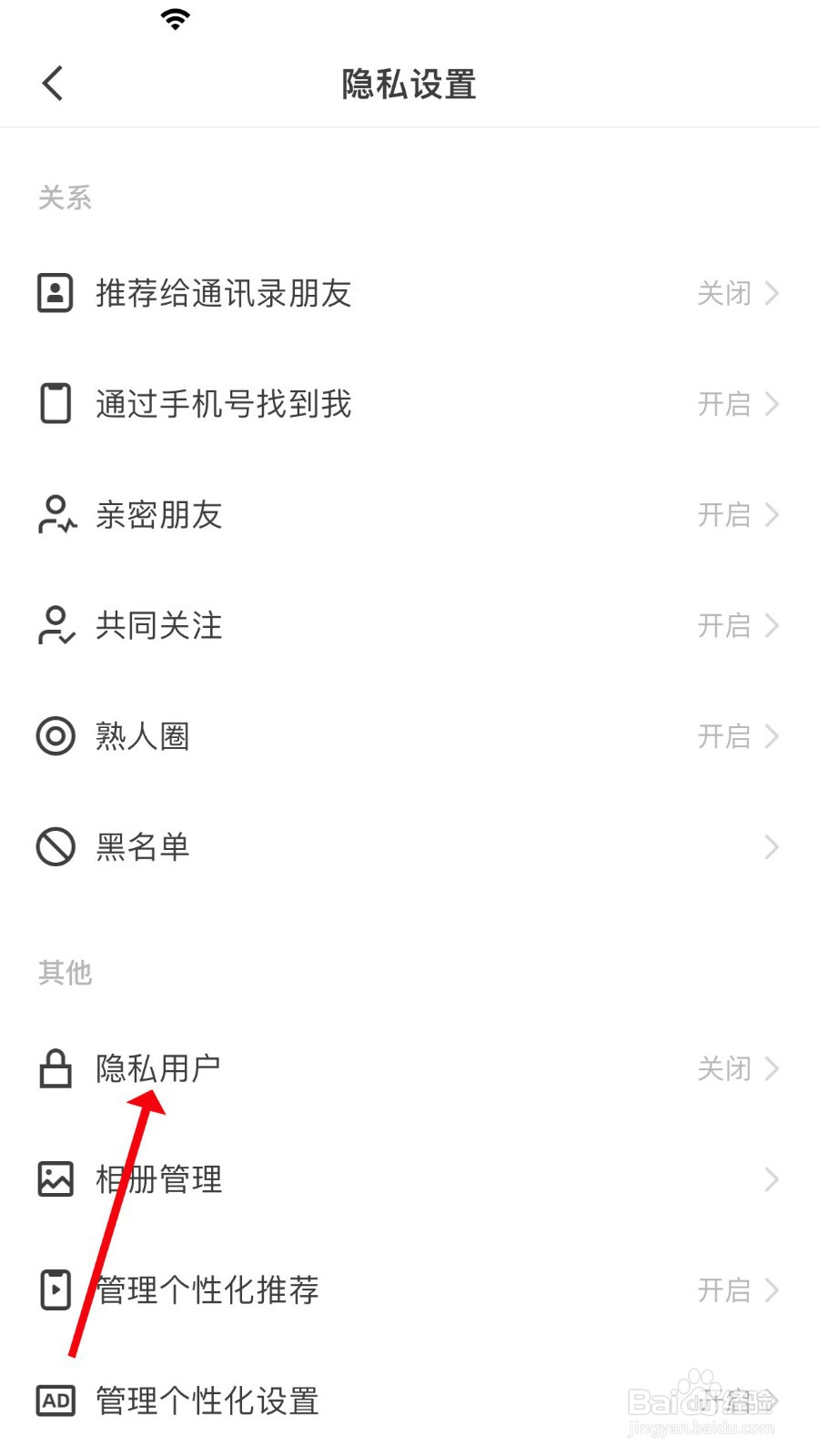Screen dimensions: 819x1456
Task: Open 共同关注 setting
Action: click(409, 626)
